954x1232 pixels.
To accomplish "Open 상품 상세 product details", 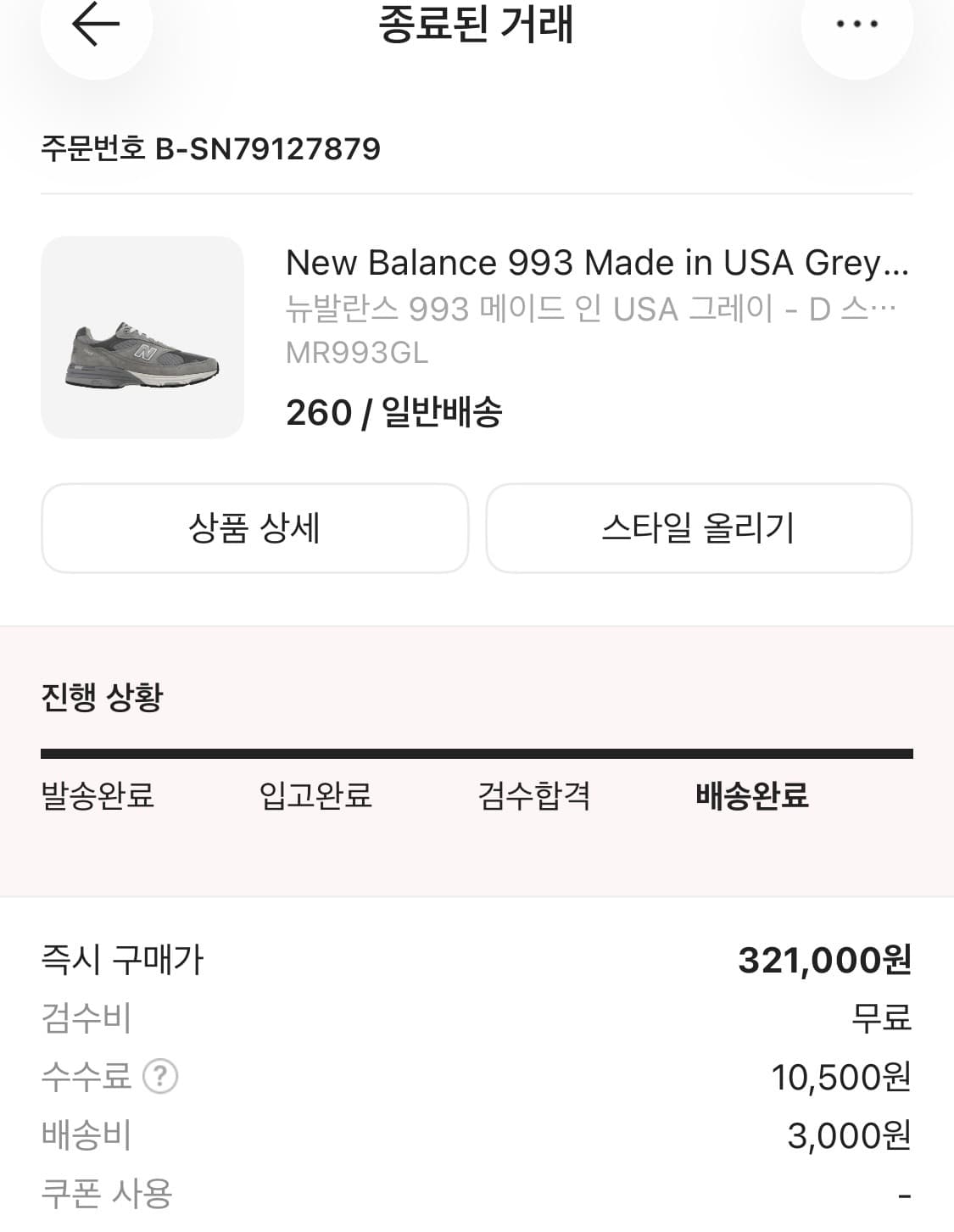I will click(254, 528).
